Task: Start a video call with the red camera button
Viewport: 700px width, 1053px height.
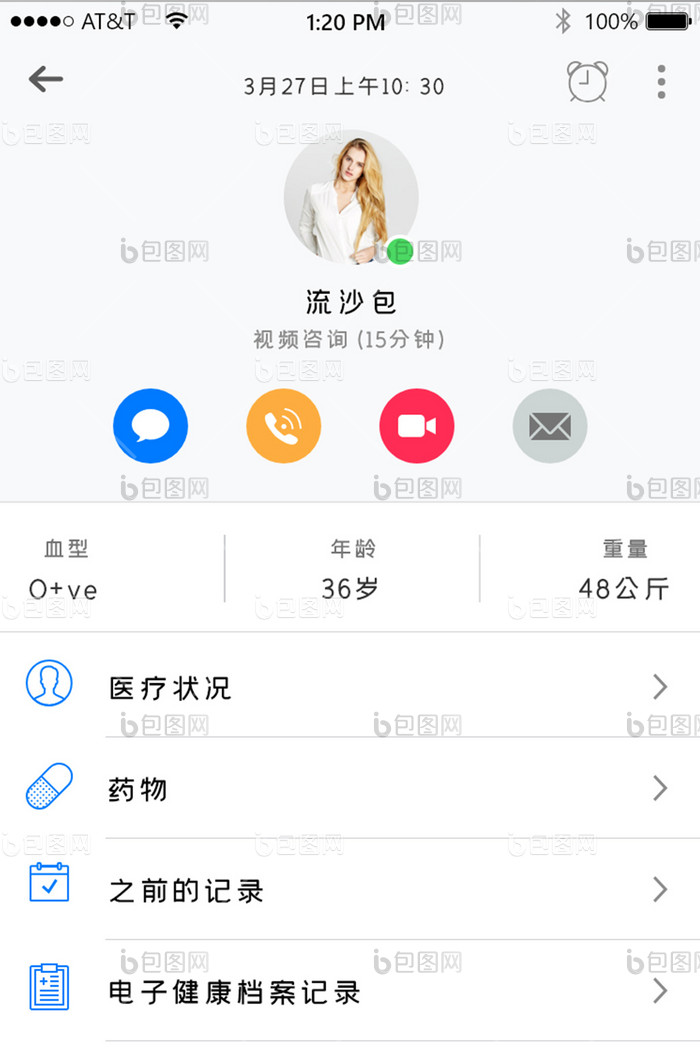Action: [x=417, y=426]
